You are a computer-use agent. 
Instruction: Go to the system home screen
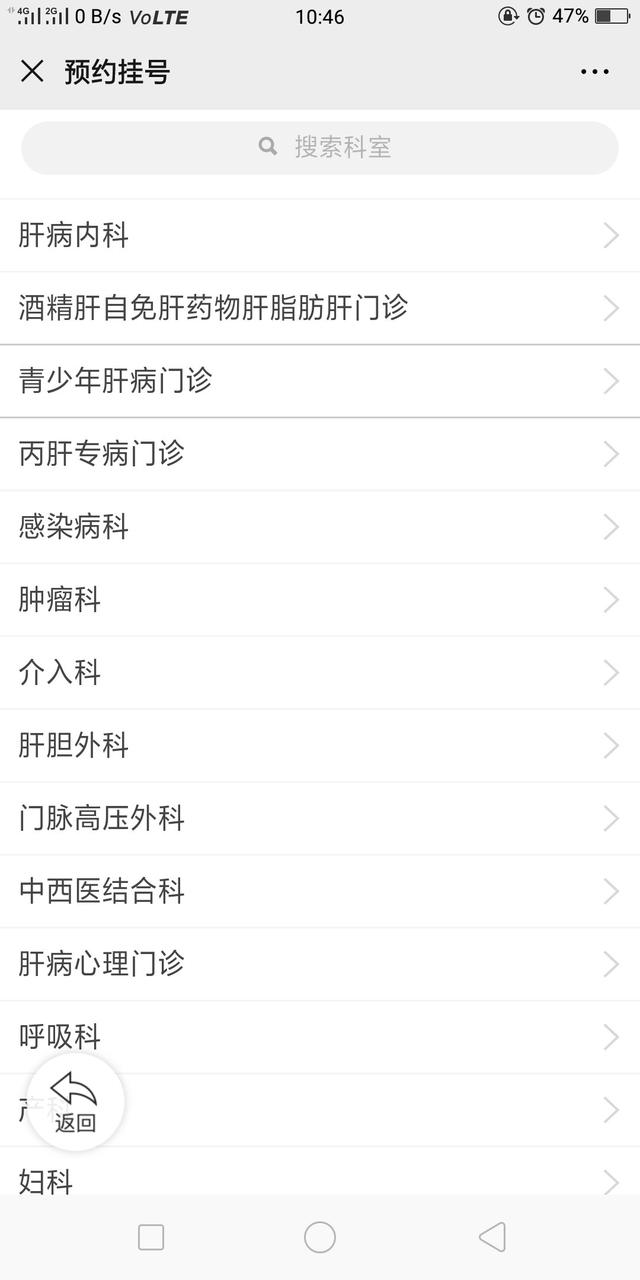[320, 1237]
